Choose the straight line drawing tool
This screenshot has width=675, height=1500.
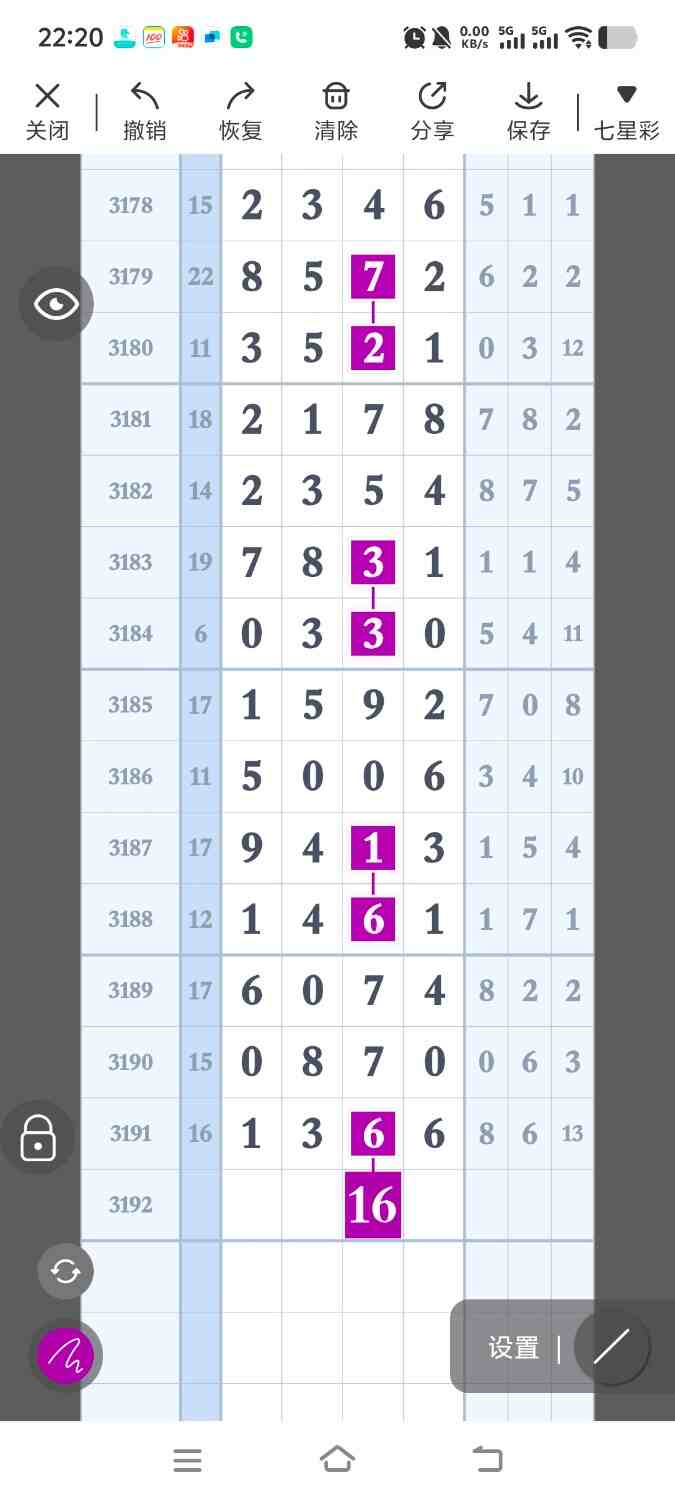pos(611,1347)
